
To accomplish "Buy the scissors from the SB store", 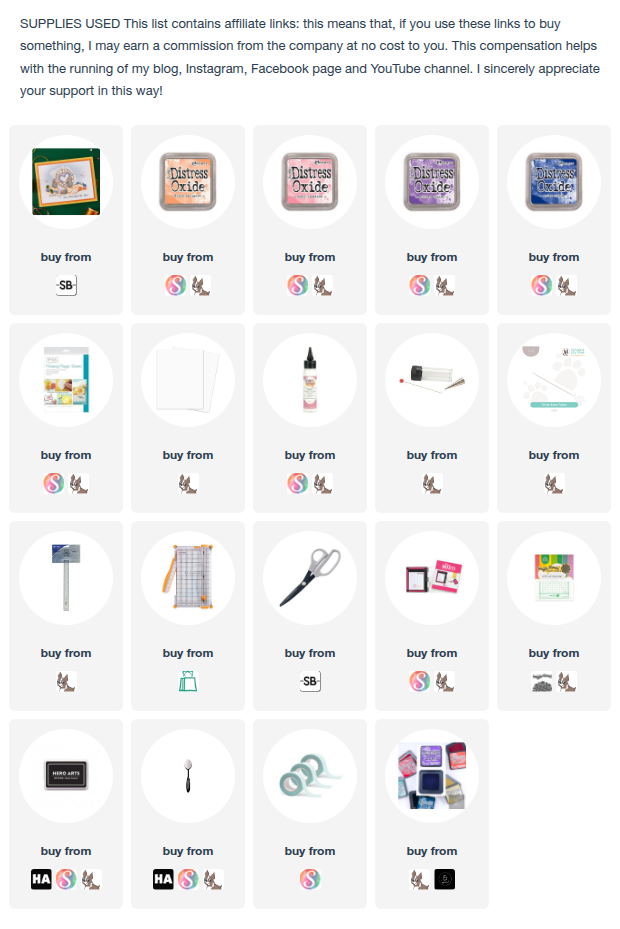I will pyautogui.click(x=310, y=682).
